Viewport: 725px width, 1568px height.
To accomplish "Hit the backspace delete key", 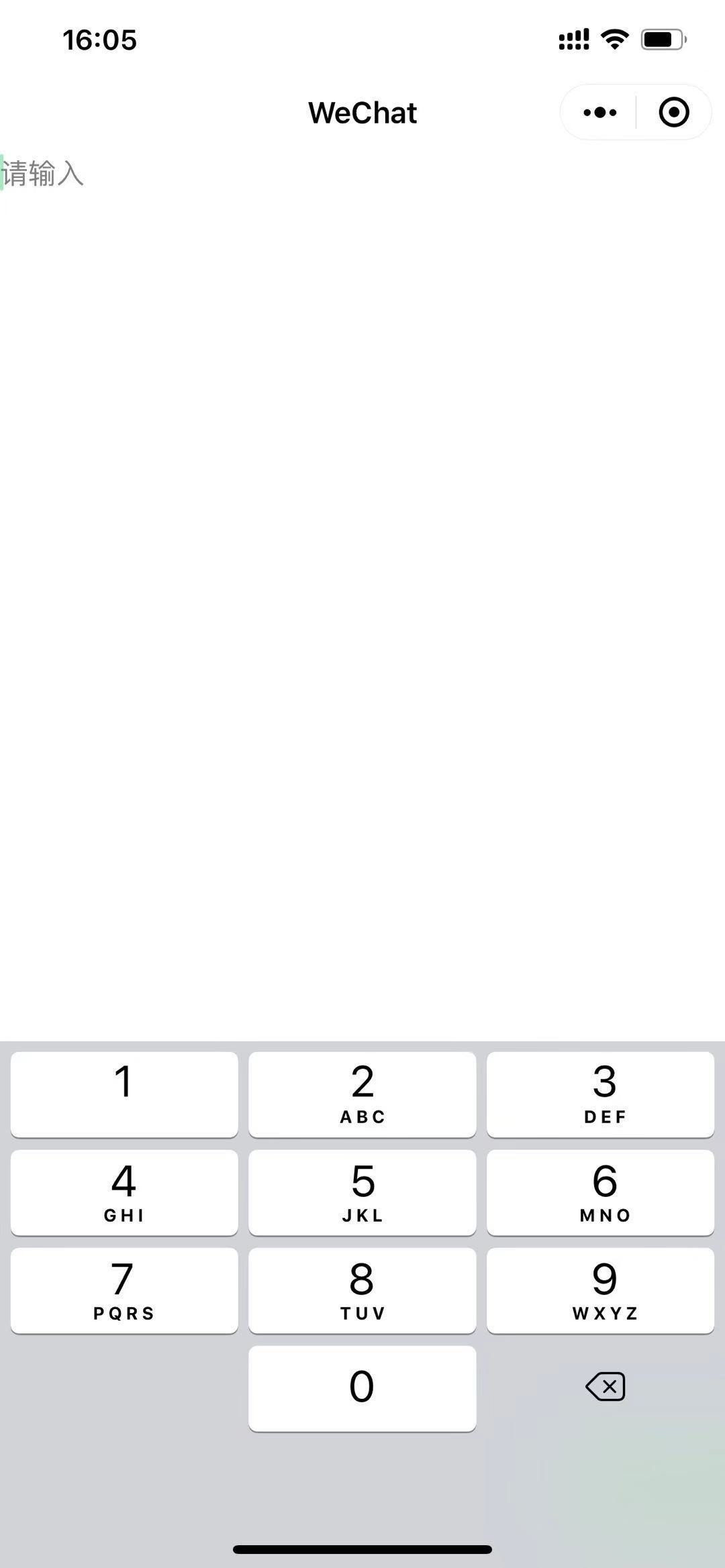I will click(x=605, y=1387).
